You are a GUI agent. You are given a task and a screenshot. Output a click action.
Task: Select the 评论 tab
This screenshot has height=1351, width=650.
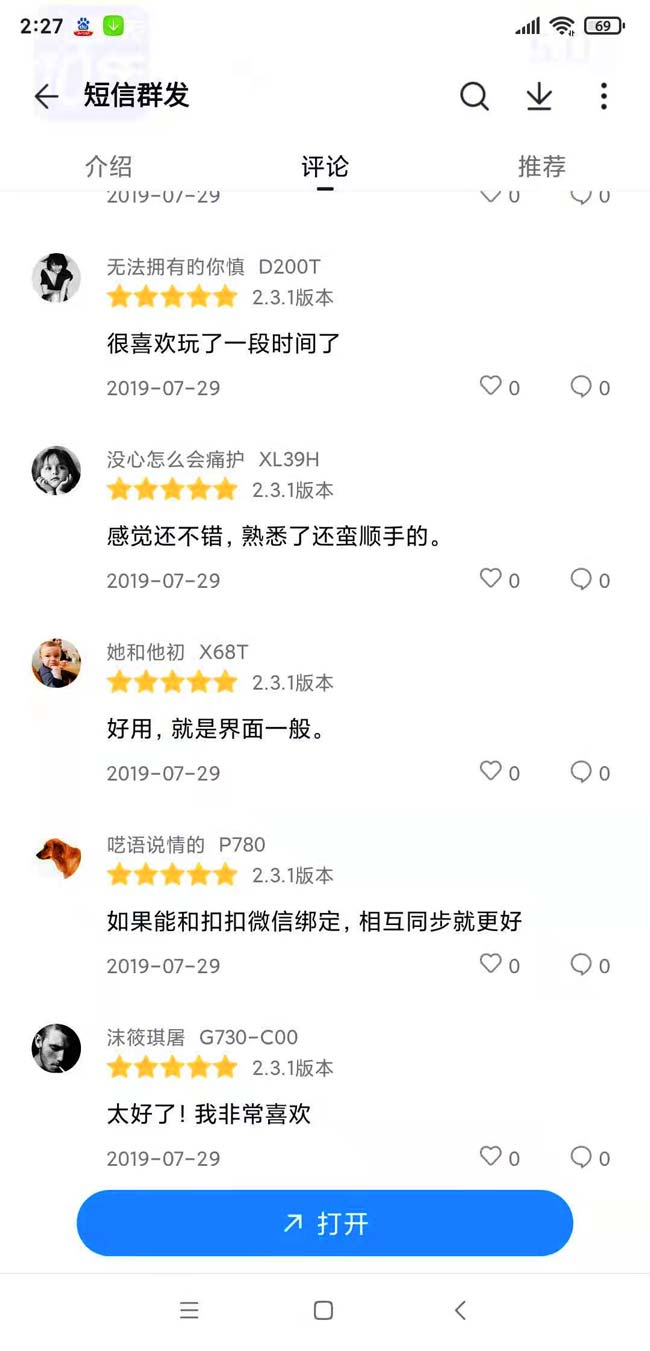click(x=325, y=166)
